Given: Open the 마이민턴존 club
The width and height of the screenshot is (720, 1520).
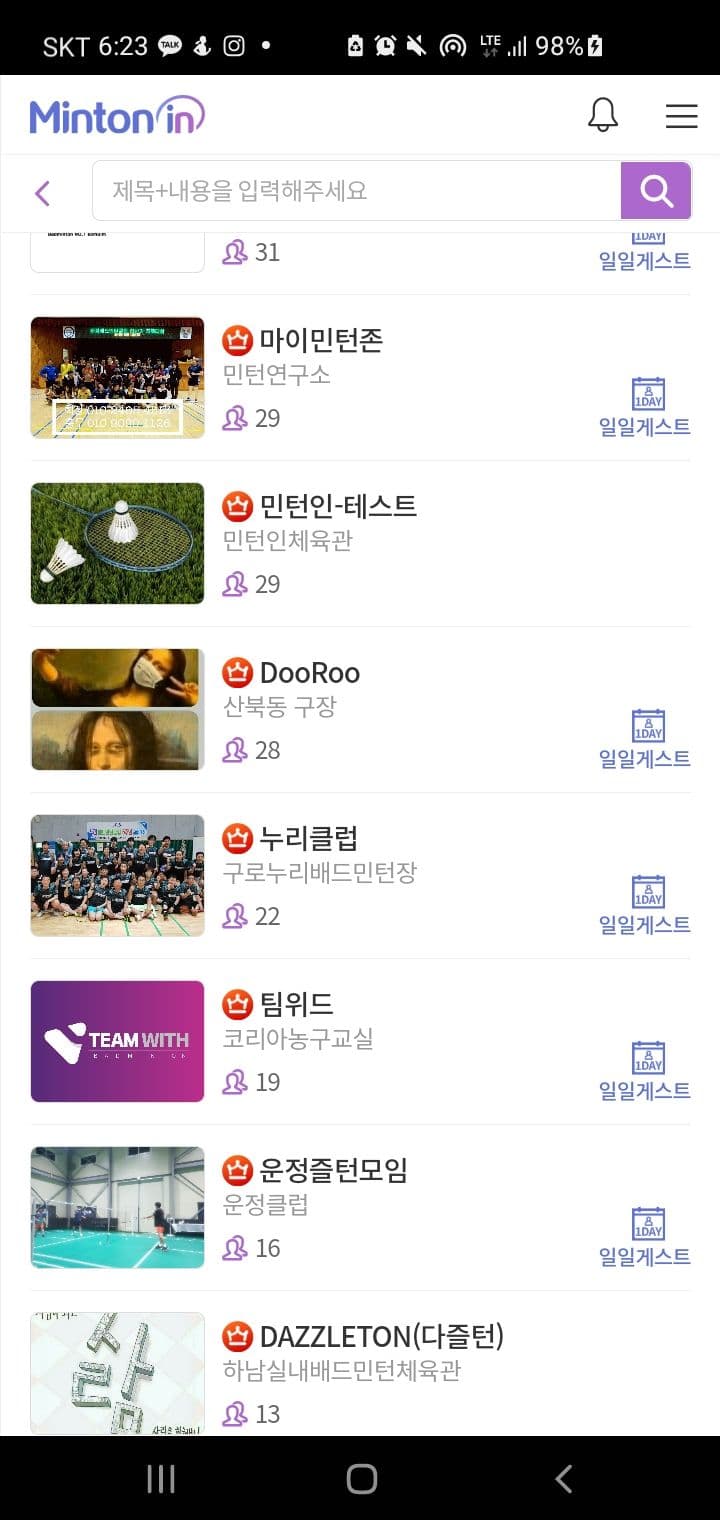Looking at the screenshot, I should (360, 378).
